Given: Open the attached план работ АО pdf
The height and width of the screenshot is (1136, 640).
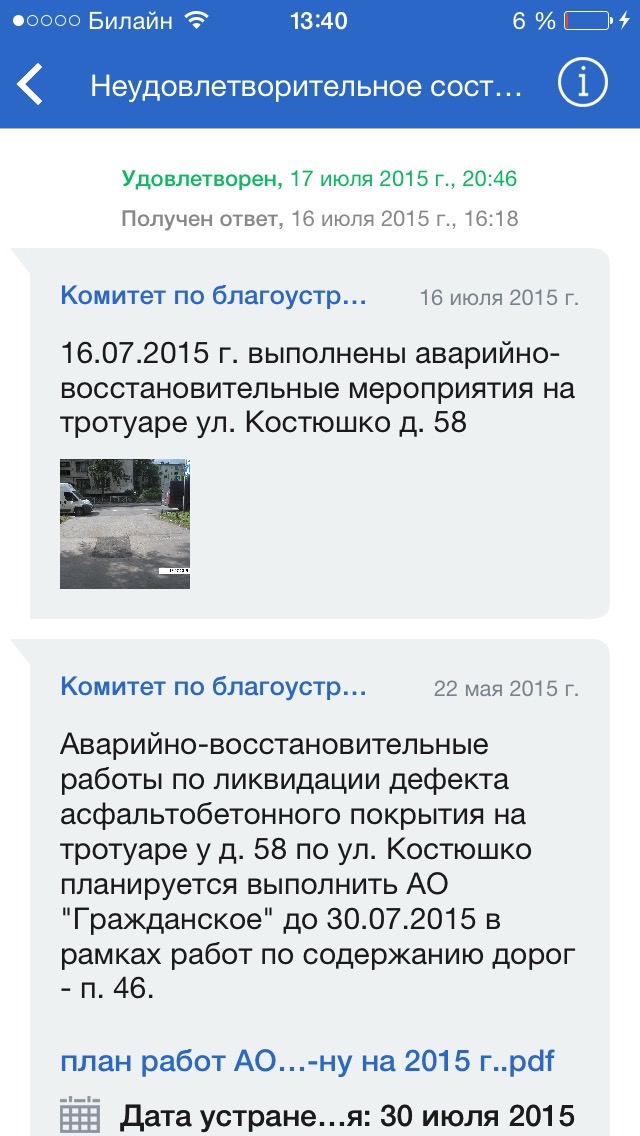Looking at the screenshot, I should coord(307,1060).
